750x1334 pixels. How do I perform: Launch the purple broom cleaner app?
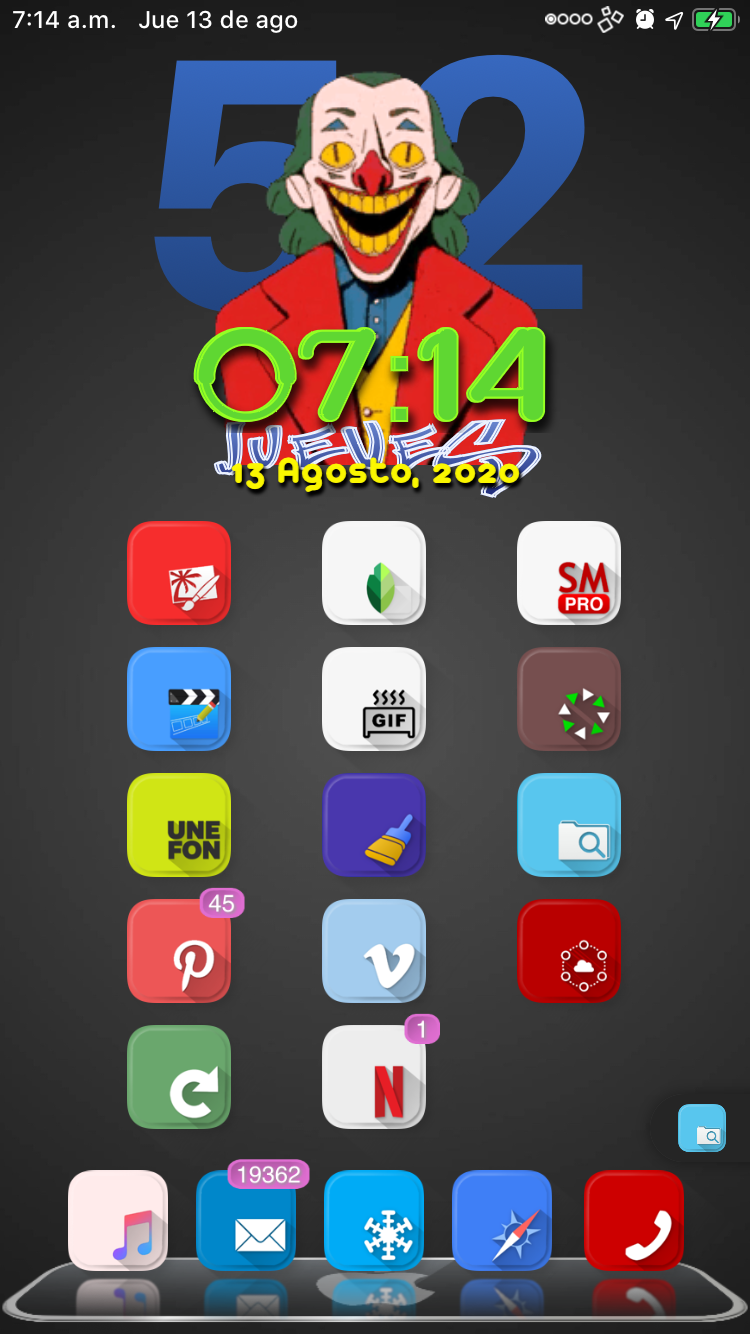pos(374,825)
